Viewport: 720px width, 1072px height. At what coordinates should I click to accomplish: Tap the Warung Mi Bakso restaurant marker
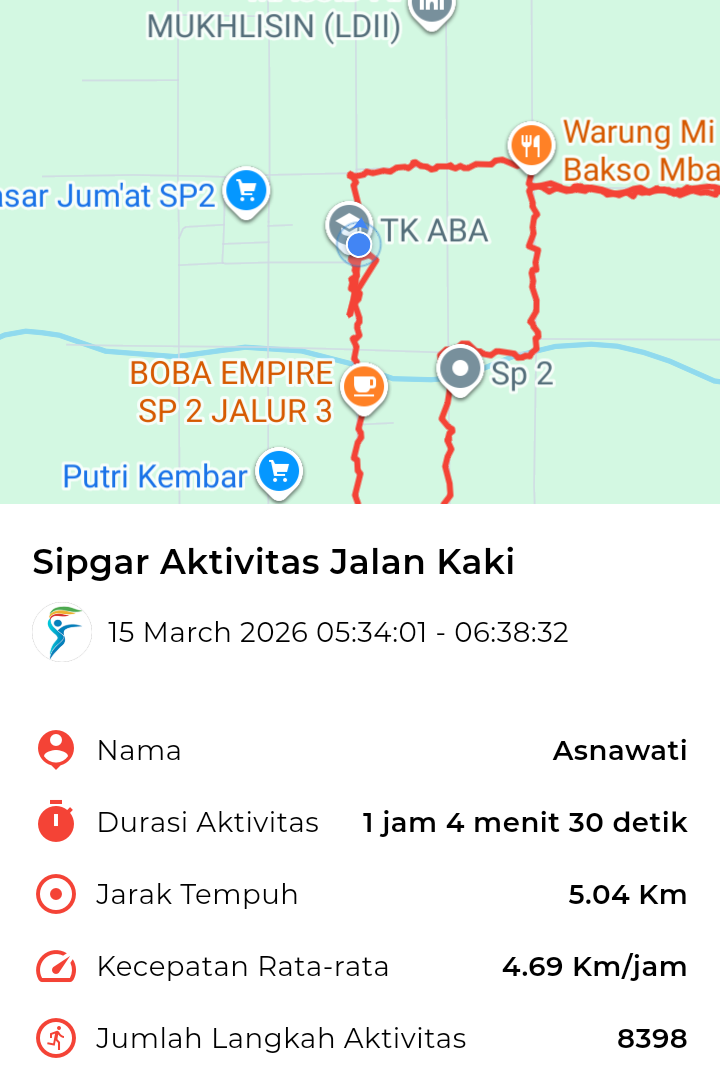532,146
